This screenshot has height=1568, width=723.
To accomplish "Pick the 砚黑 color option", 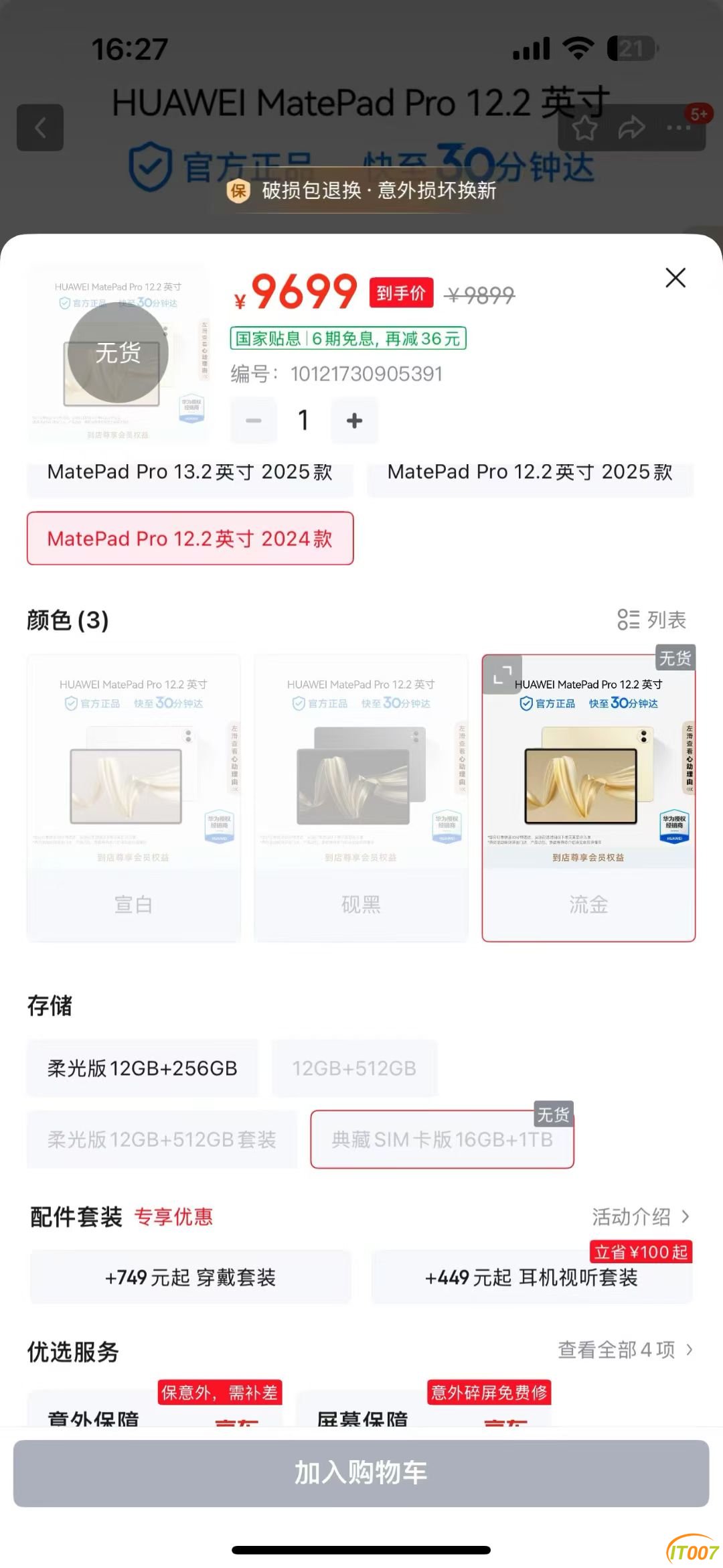I will coord(361,797).
